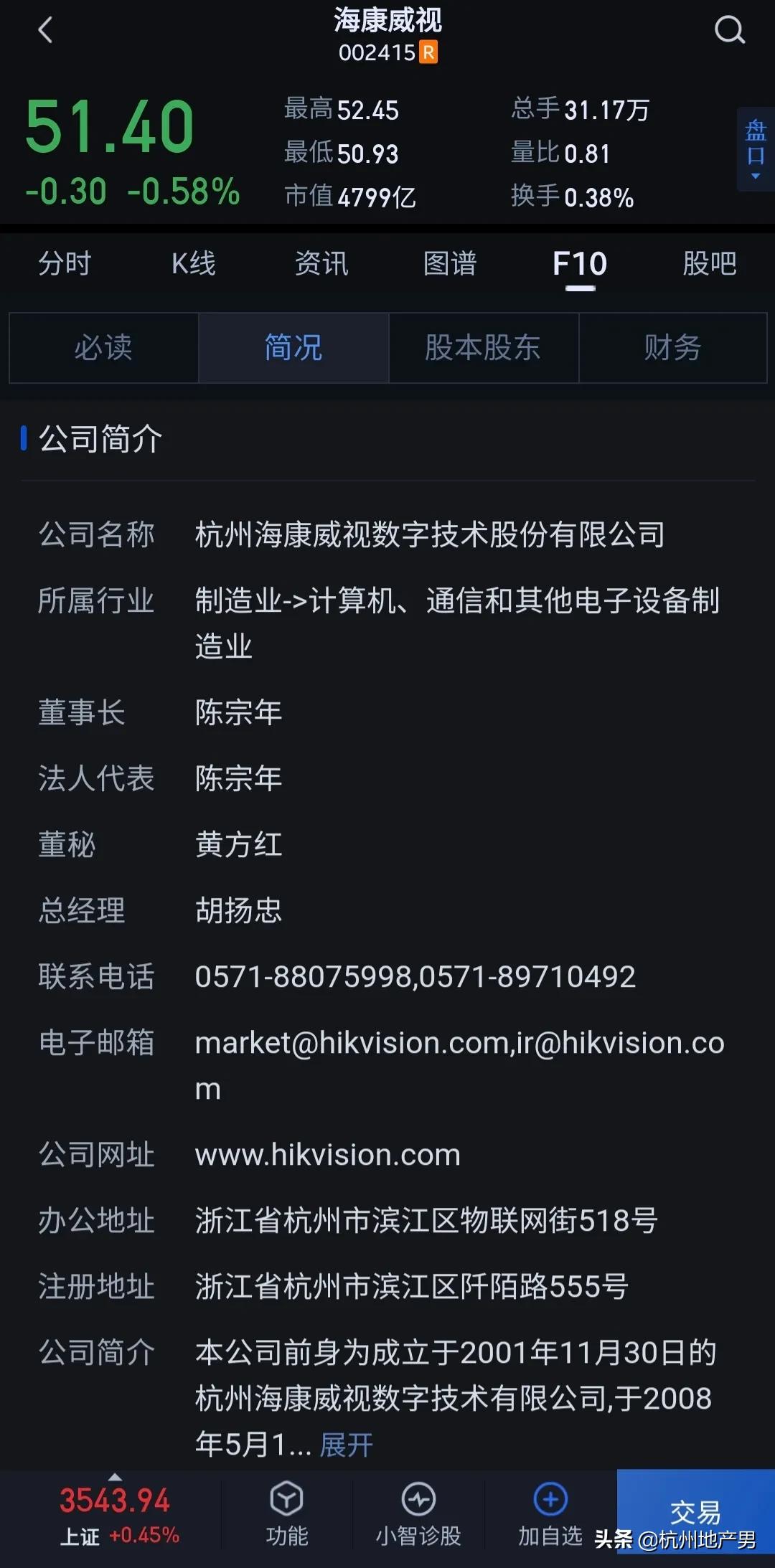Viewport: 775px width, 1568px height.
Task: Select the 分时 intraday view
Action: 64,264
